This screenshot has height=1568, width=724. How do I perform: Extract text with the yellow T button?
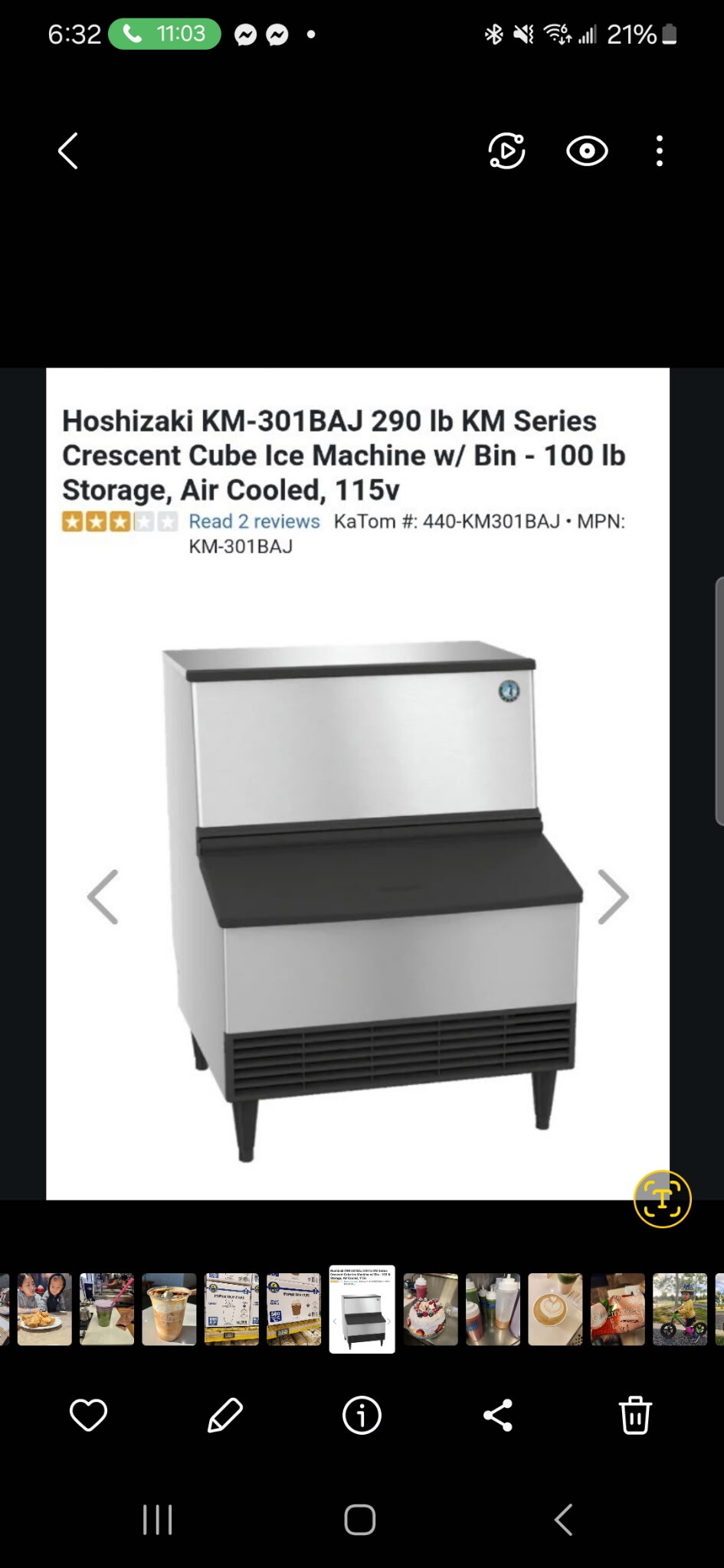coord(662,1198)
